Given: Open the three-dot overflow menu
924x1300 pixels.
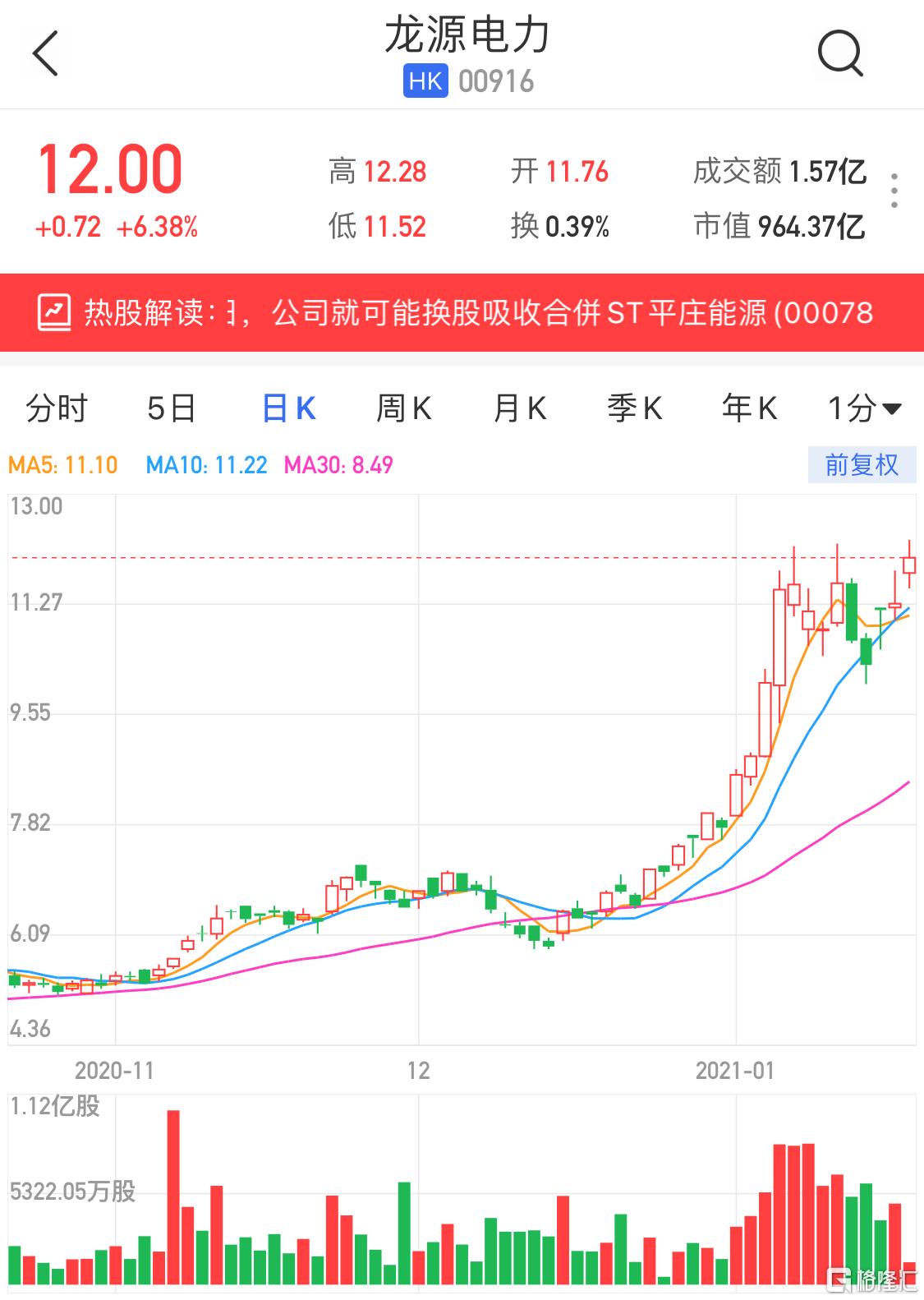Looking at the screenshot, I should [894, 191].
